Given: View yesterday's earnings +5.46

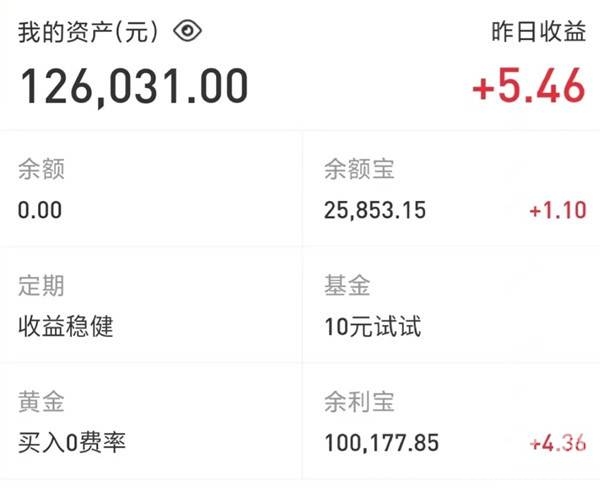Looking at the screenshot, I should click(x=529, y=86).
